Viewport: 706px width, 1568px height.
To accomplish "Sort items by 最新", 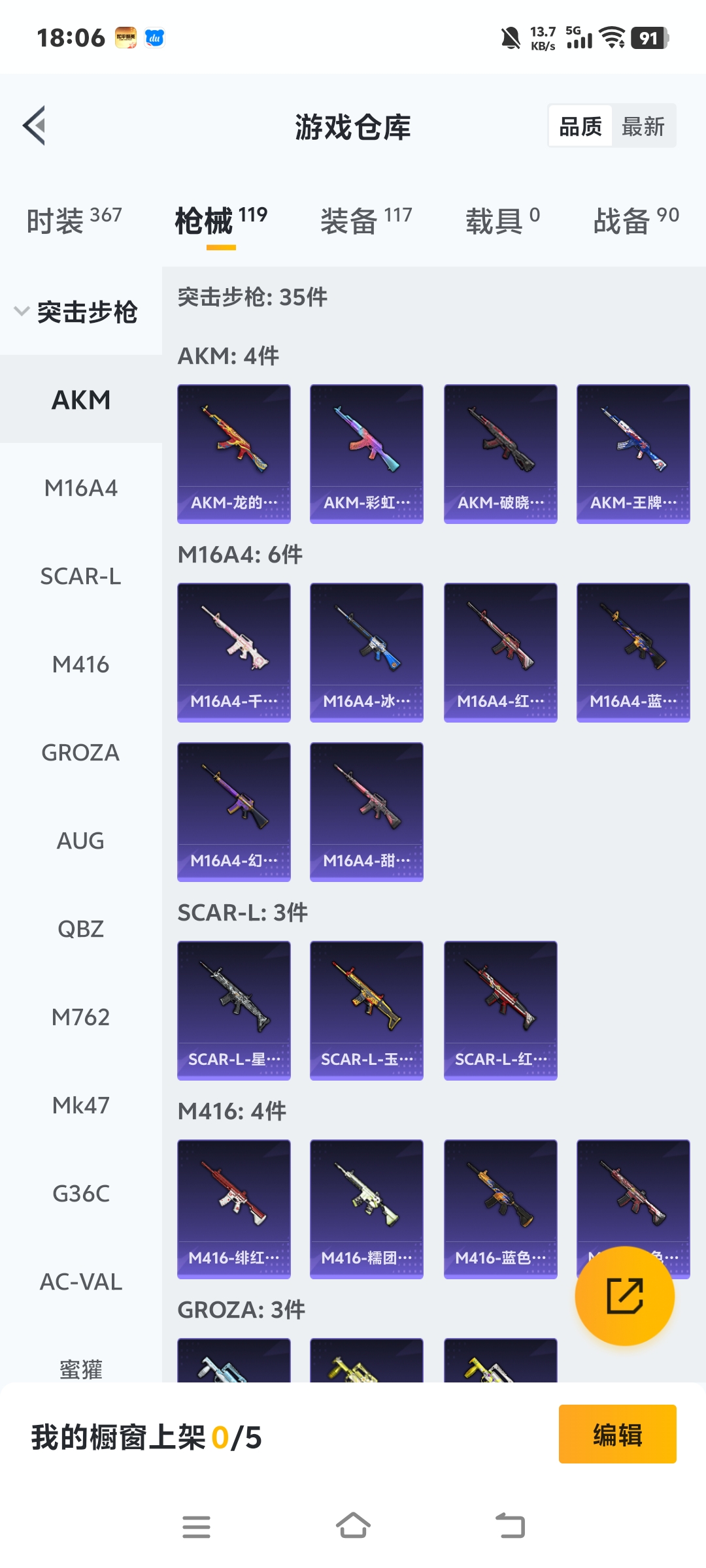I will click(643, 126).
